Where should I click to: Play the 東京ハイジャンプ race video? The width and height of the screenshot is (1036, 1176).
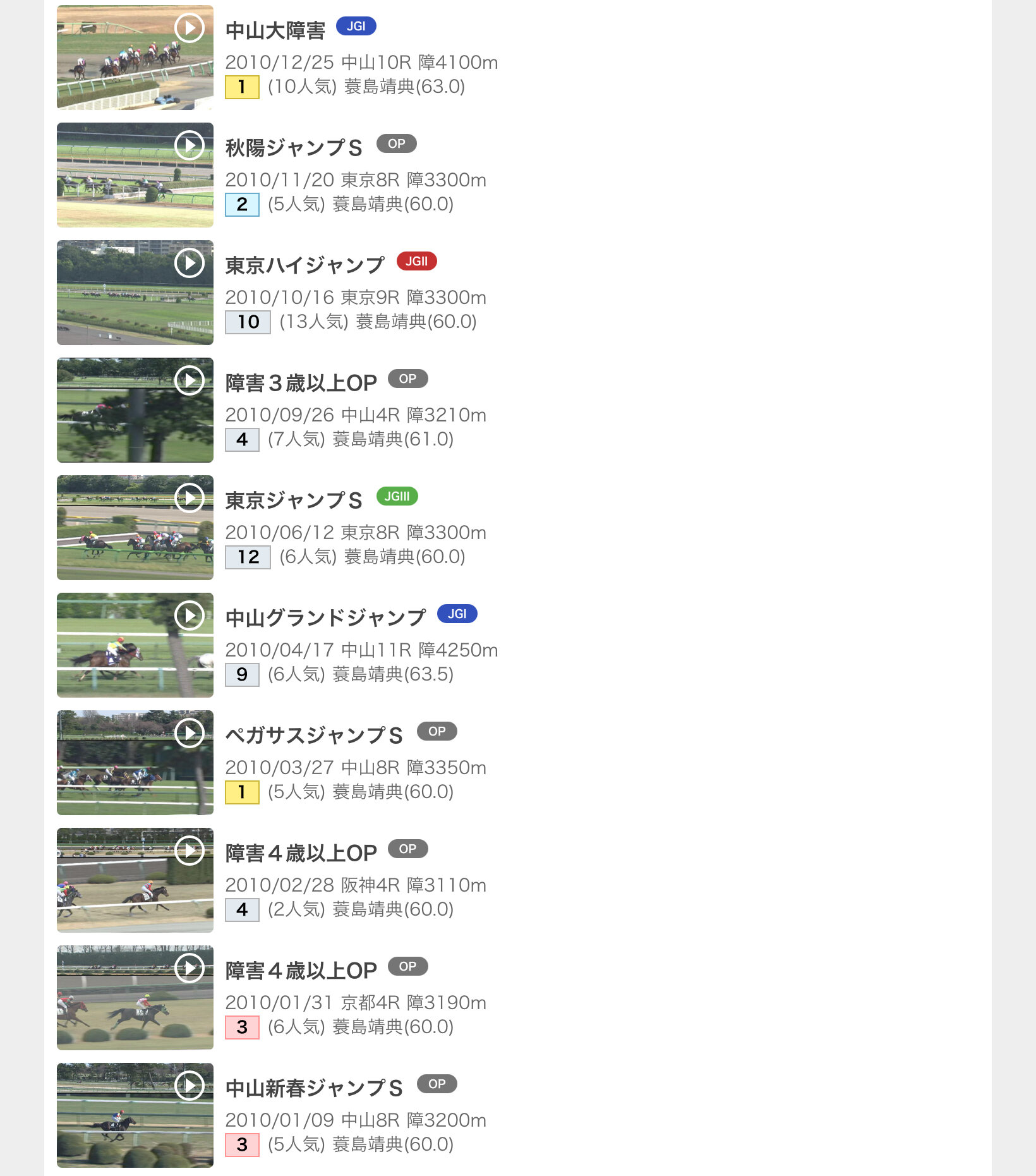click(189, 264)
